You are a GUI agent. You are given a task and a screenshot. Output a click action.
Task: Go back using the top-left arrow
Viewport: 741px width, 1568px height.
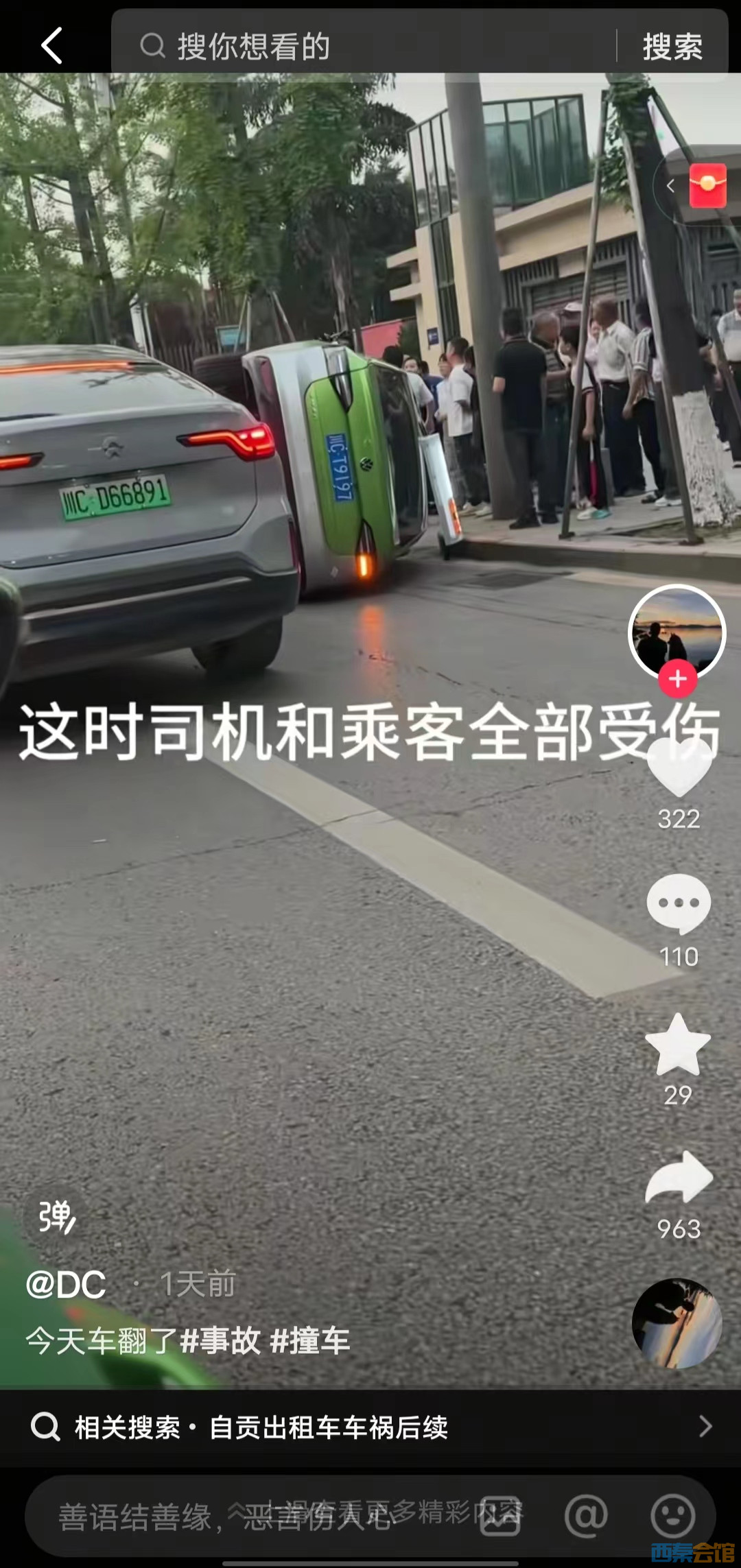(52, 46)
